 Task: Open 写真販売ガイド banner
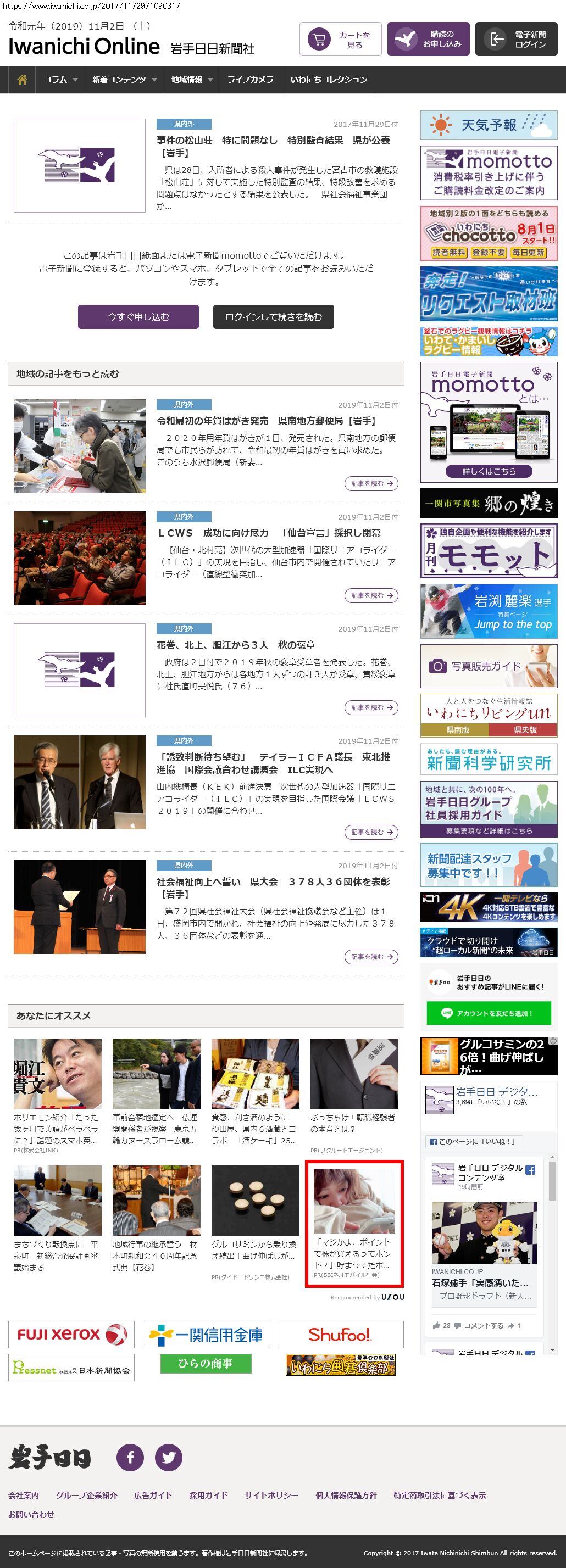click(x=489, y=666)
